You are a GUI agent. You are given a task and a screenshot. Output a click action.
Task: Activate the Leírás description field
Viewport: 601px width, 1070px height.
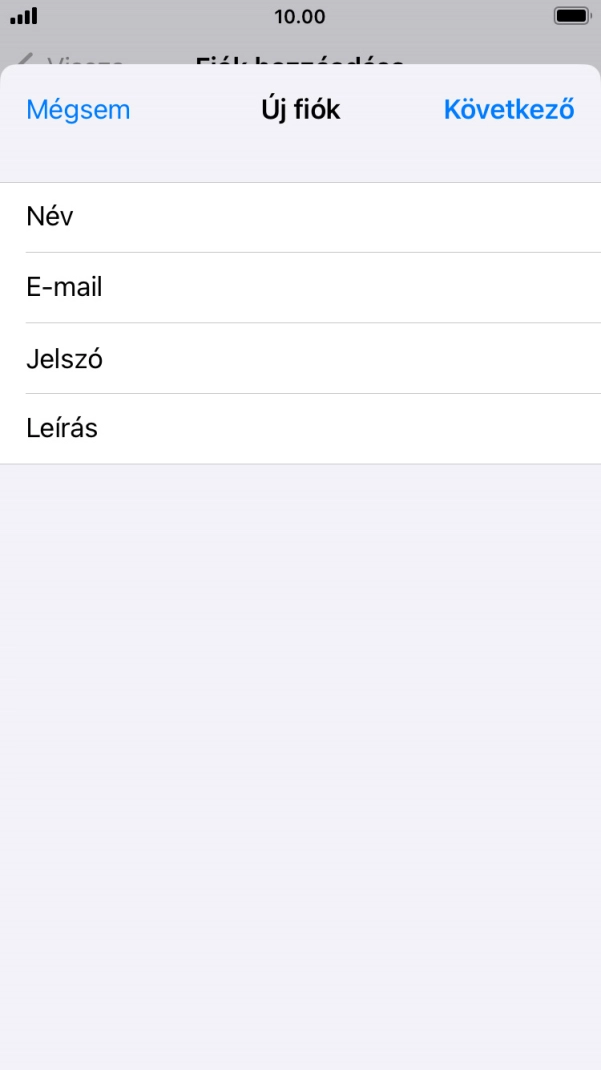tap(300, 429)
